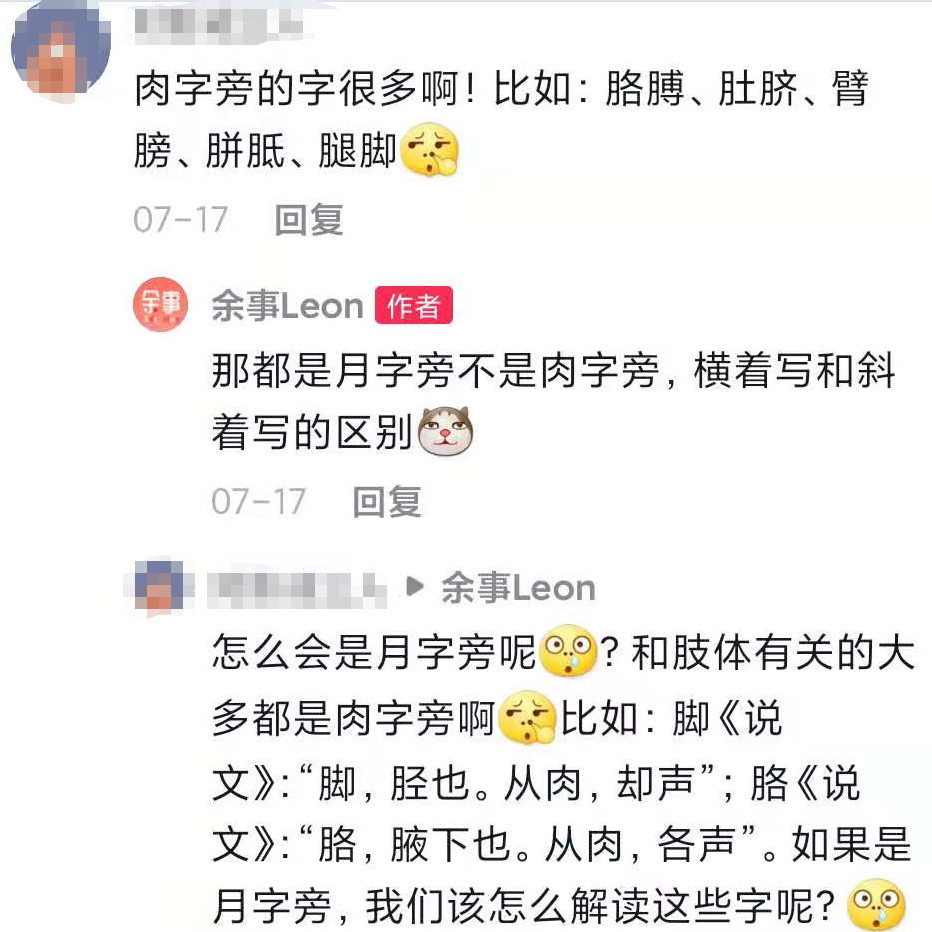
Task: Open 余事Leon's avatar profile
Action: tap(161, 304)
